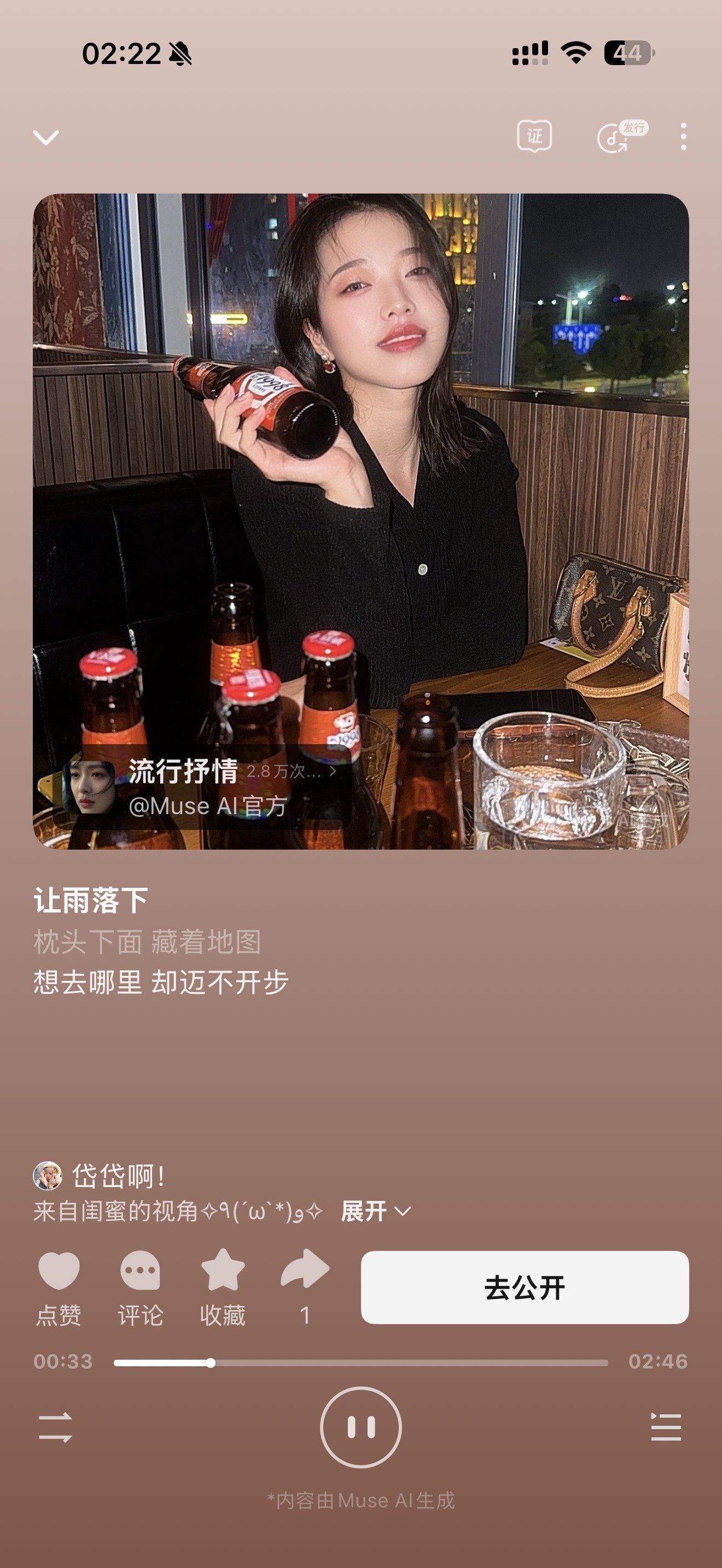Open the 流行抒情 Muse AI官方 style card
The height and width of the screenshot is (1568, 722).
point(201,788)
